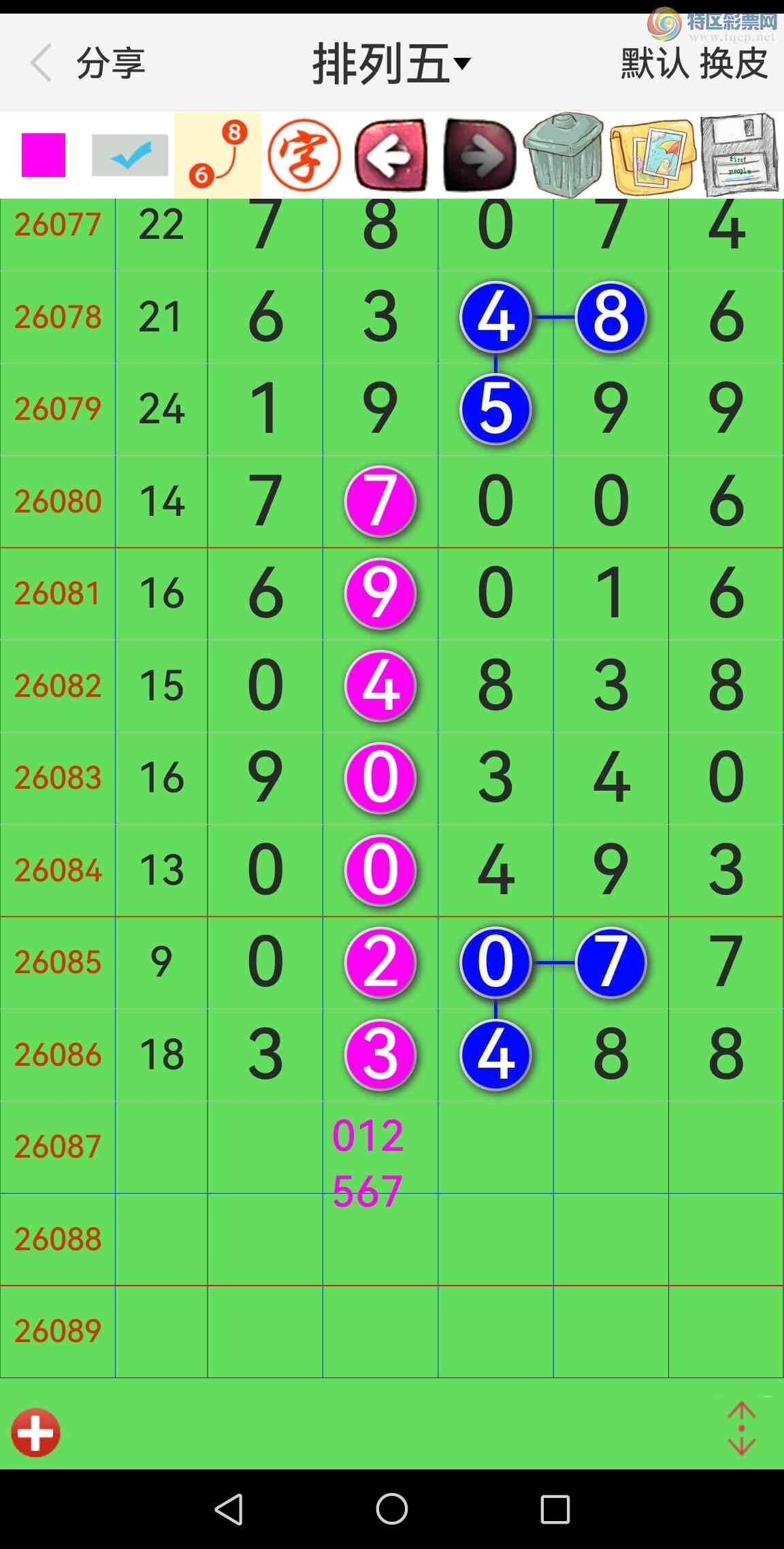Redo with the right arrow button
The width and height of the screenshot is (784, 1549).
tap(478, 155)
